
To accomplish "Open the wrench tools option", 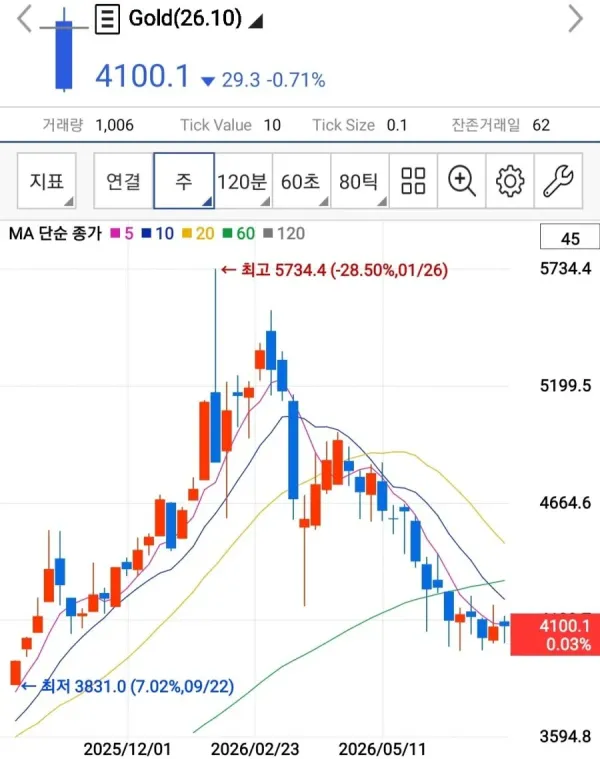I will click(558, 181).
